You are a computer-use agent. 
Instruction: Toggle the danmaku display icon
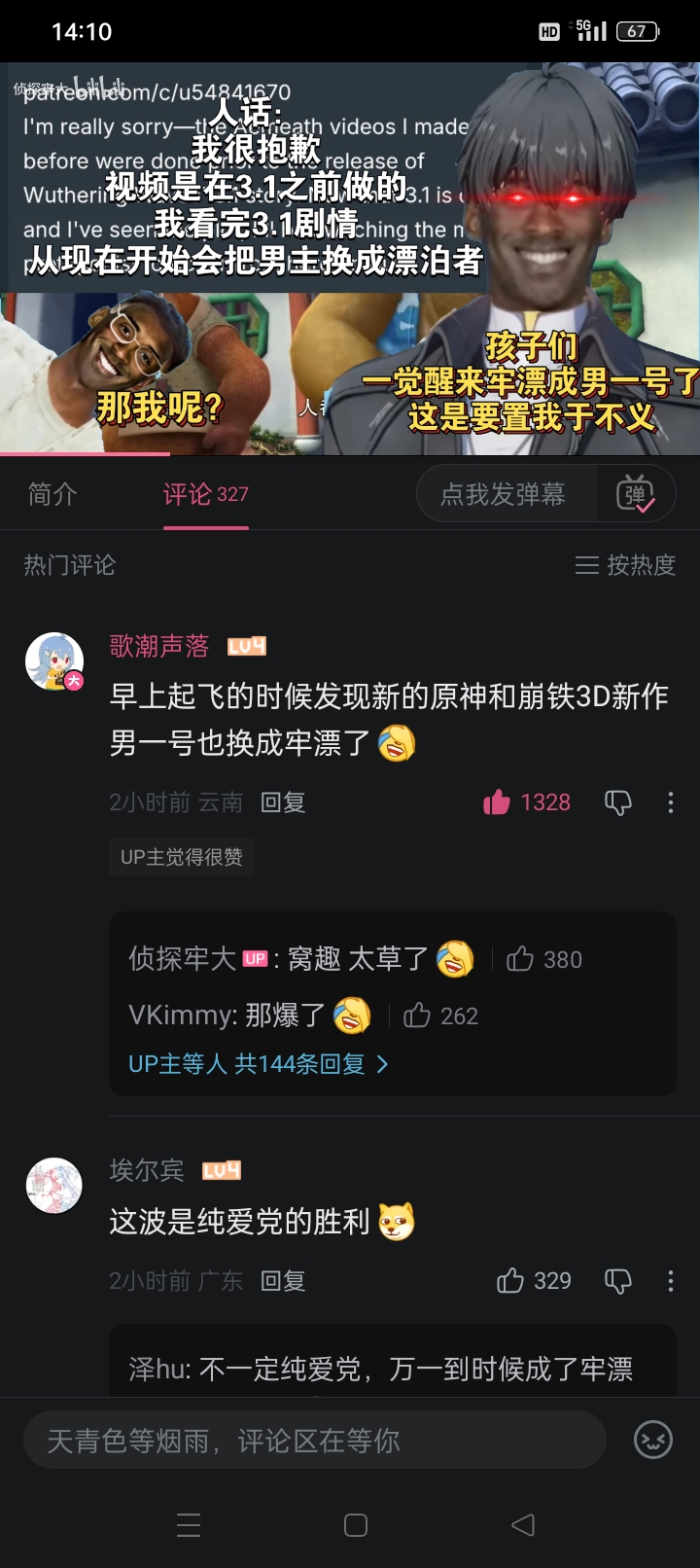pos(636,494)
